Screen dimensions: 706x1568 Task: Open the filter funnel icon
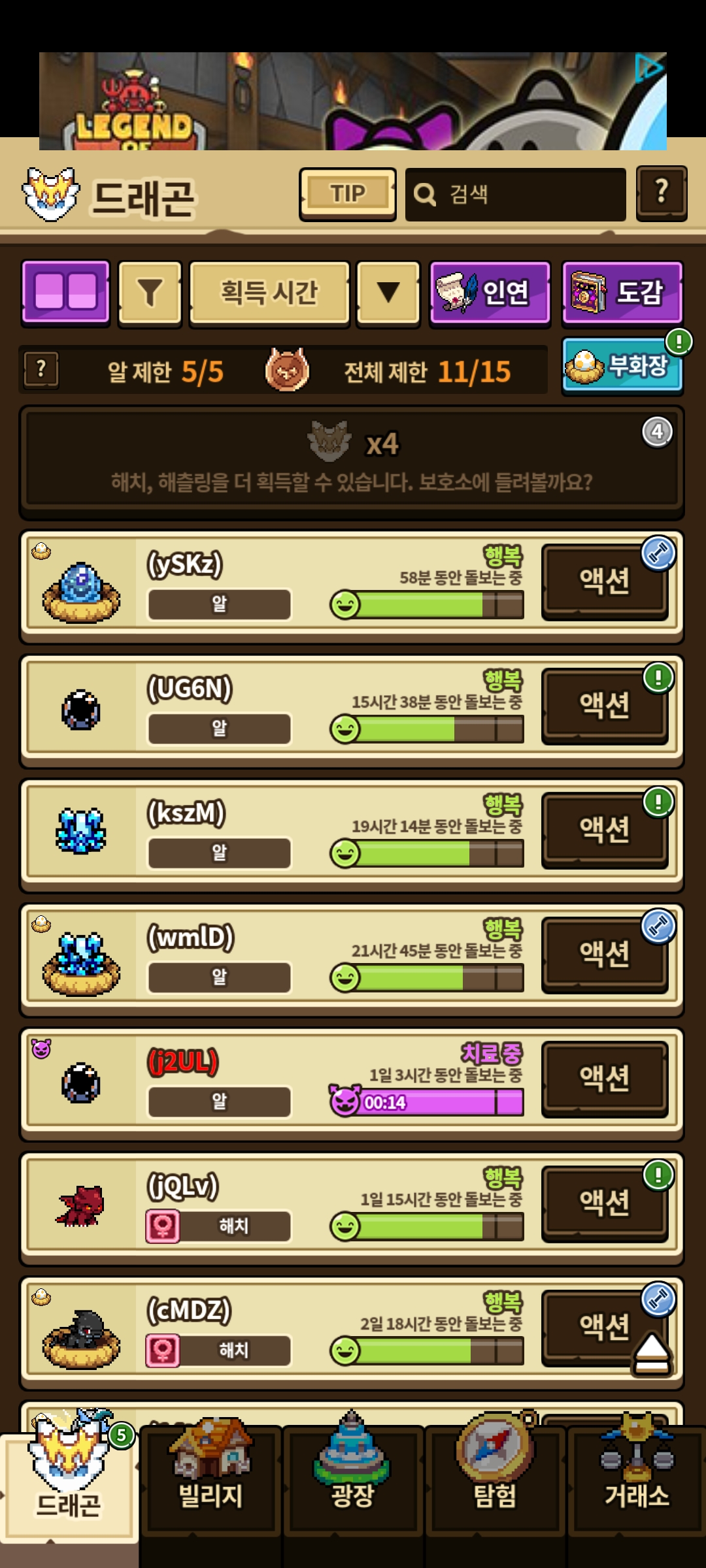click(150, 292)
